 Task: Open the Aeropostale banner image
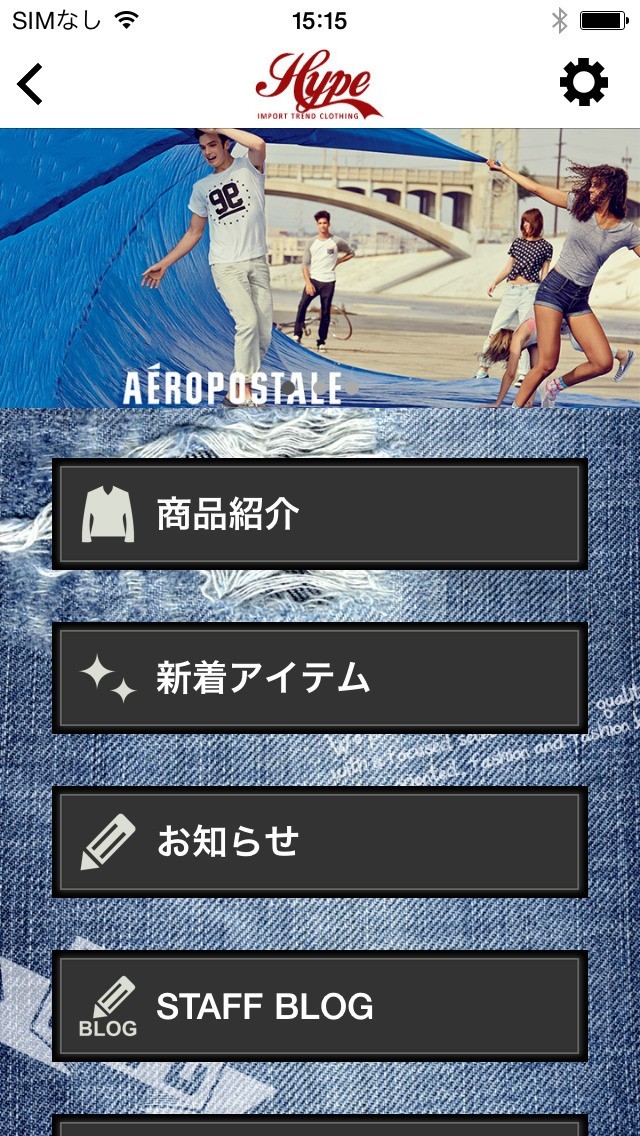pyautogui.click(x=320, y=268)
